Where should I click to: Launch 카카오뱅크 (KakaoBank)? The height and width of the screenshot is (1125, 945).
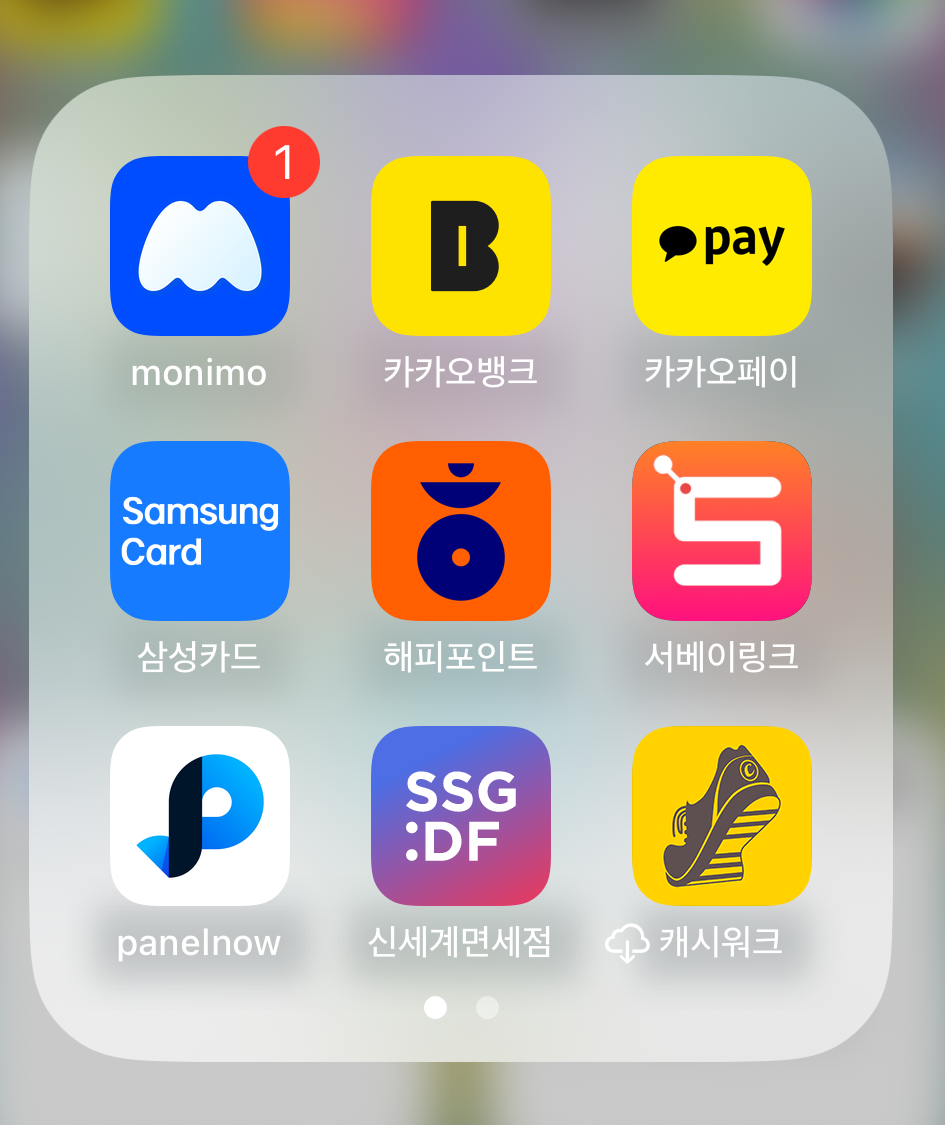(460, 246)
